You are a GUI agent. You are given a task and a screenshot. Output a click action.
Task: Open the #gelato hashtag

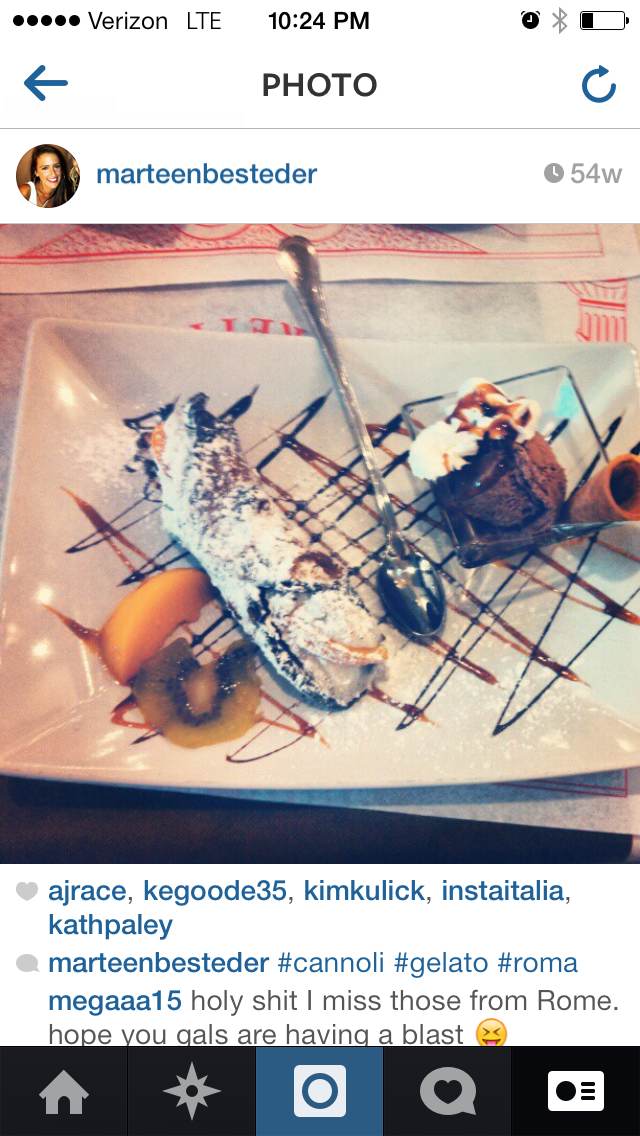[441, 964]
